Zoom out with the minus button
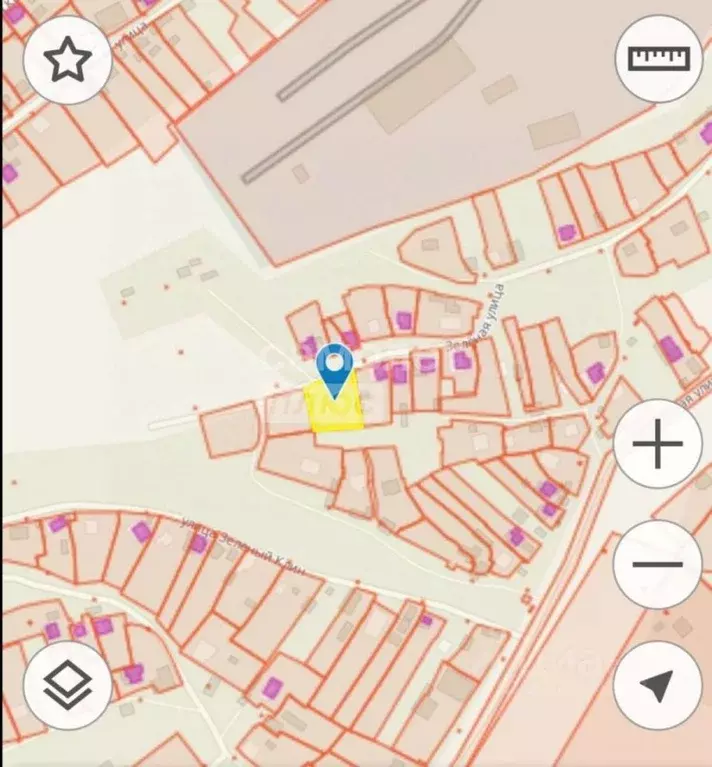712x767 pixels. click(657, 564)
